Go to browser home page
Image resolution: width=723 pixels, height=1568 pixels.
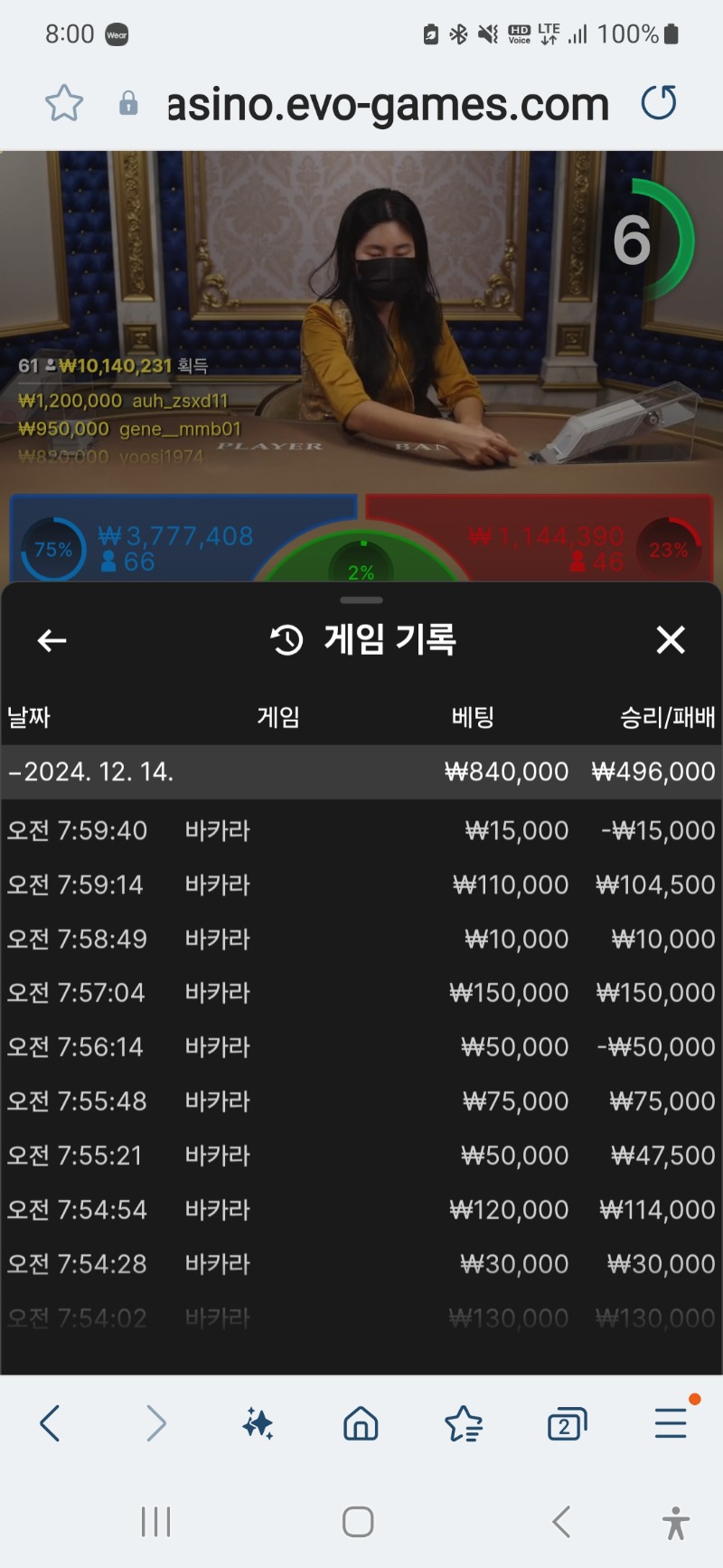click(361, 1424)
